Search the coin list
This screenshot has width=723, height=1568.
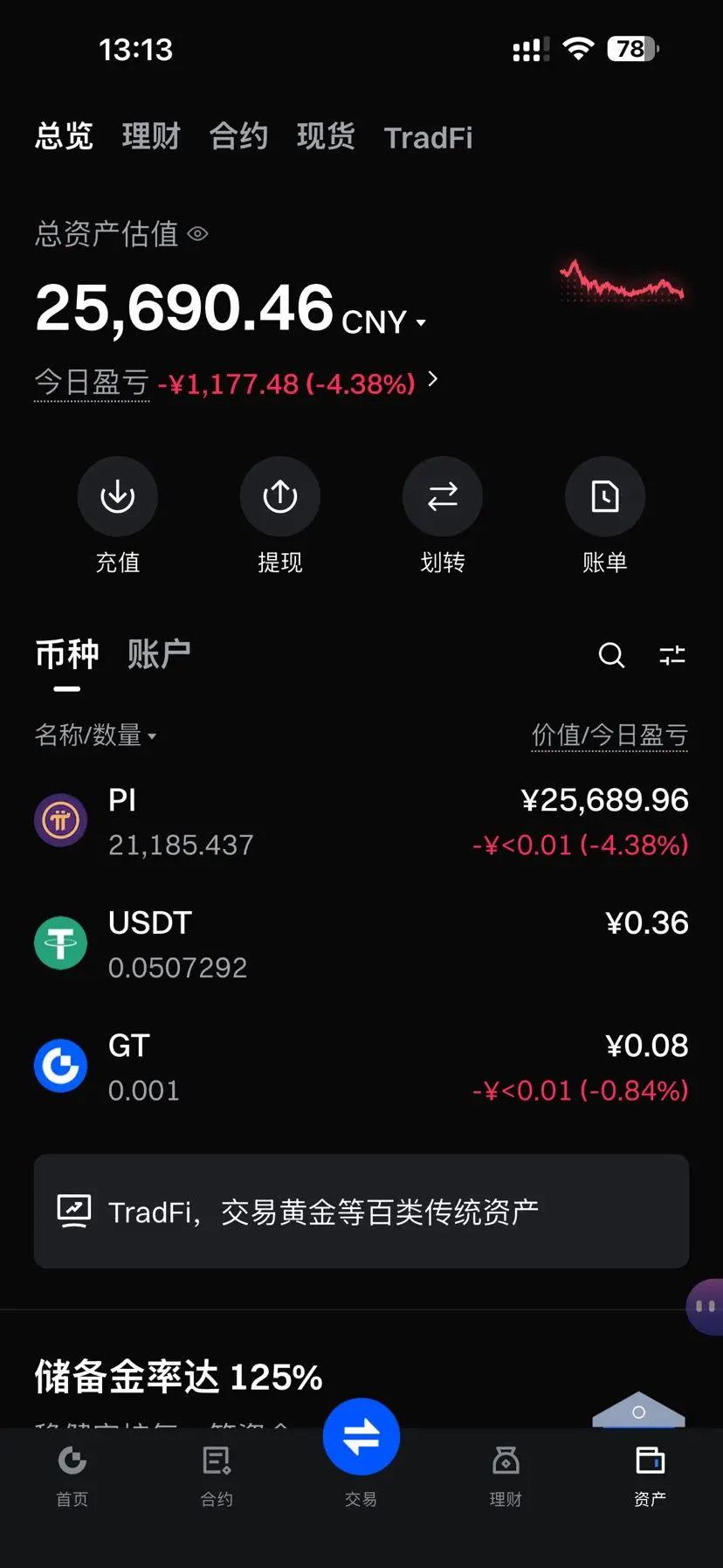pos(611,655)
